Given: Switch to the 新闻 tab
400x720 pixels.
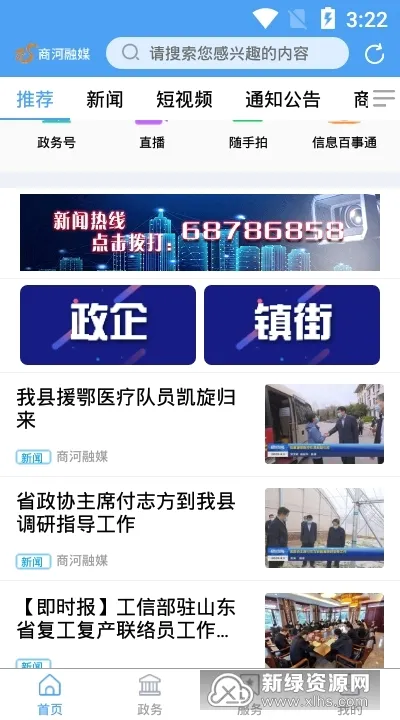Looking at the screenshot, I should coord(105,99).
